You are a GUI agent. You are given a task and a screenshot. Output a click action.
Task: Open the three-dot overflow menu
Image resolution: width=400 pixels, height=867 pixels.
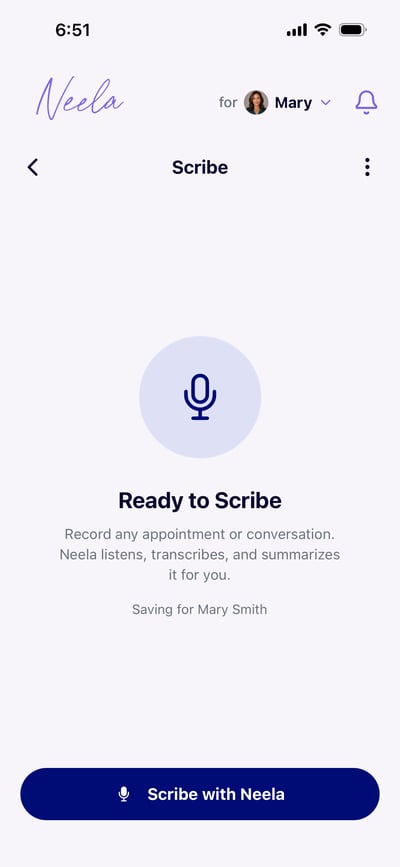pos(367,167)
